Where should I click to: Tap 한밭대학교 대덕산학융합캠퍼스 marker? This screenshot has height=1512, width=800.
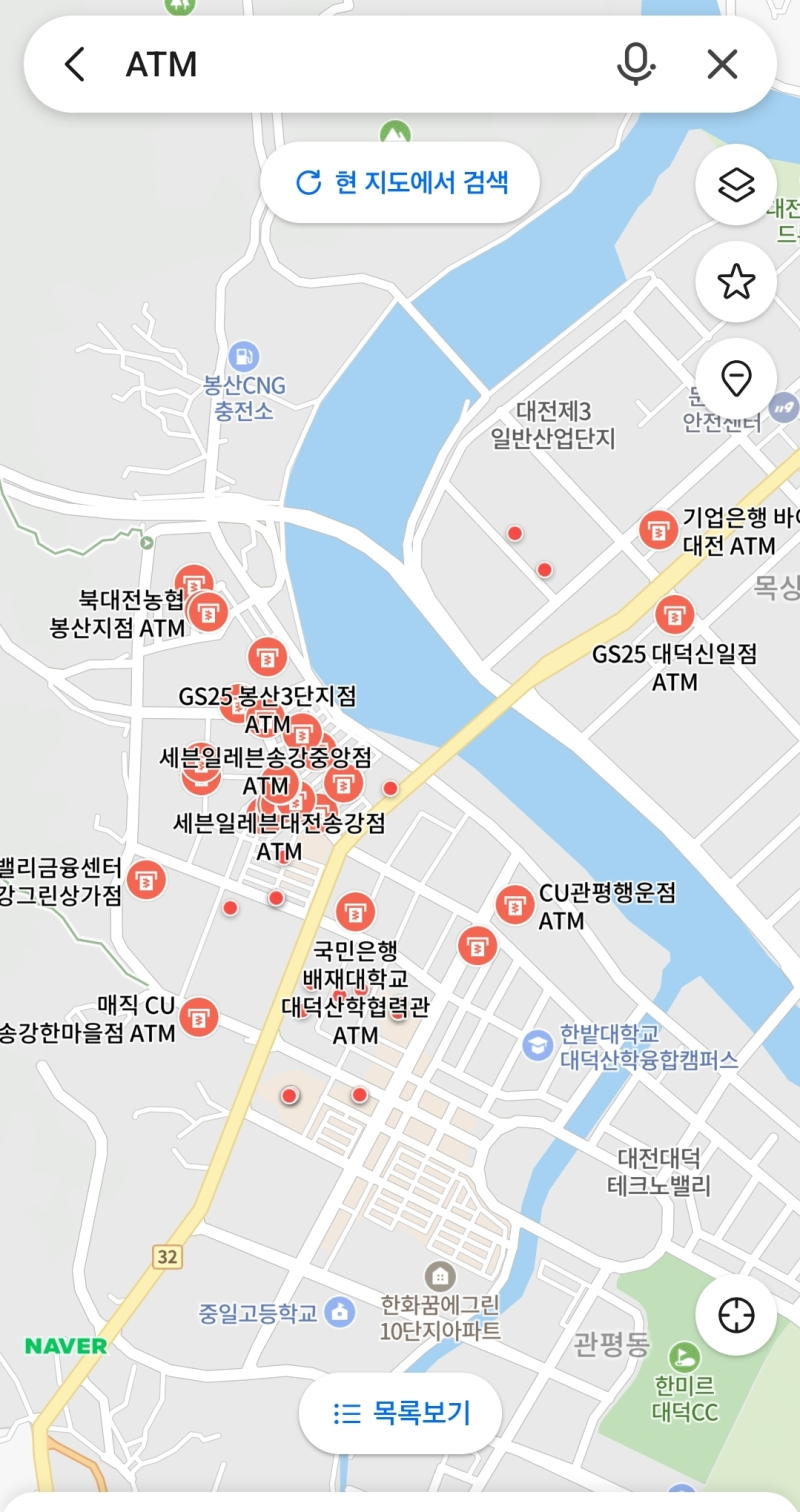click(x=538, y=1046)
